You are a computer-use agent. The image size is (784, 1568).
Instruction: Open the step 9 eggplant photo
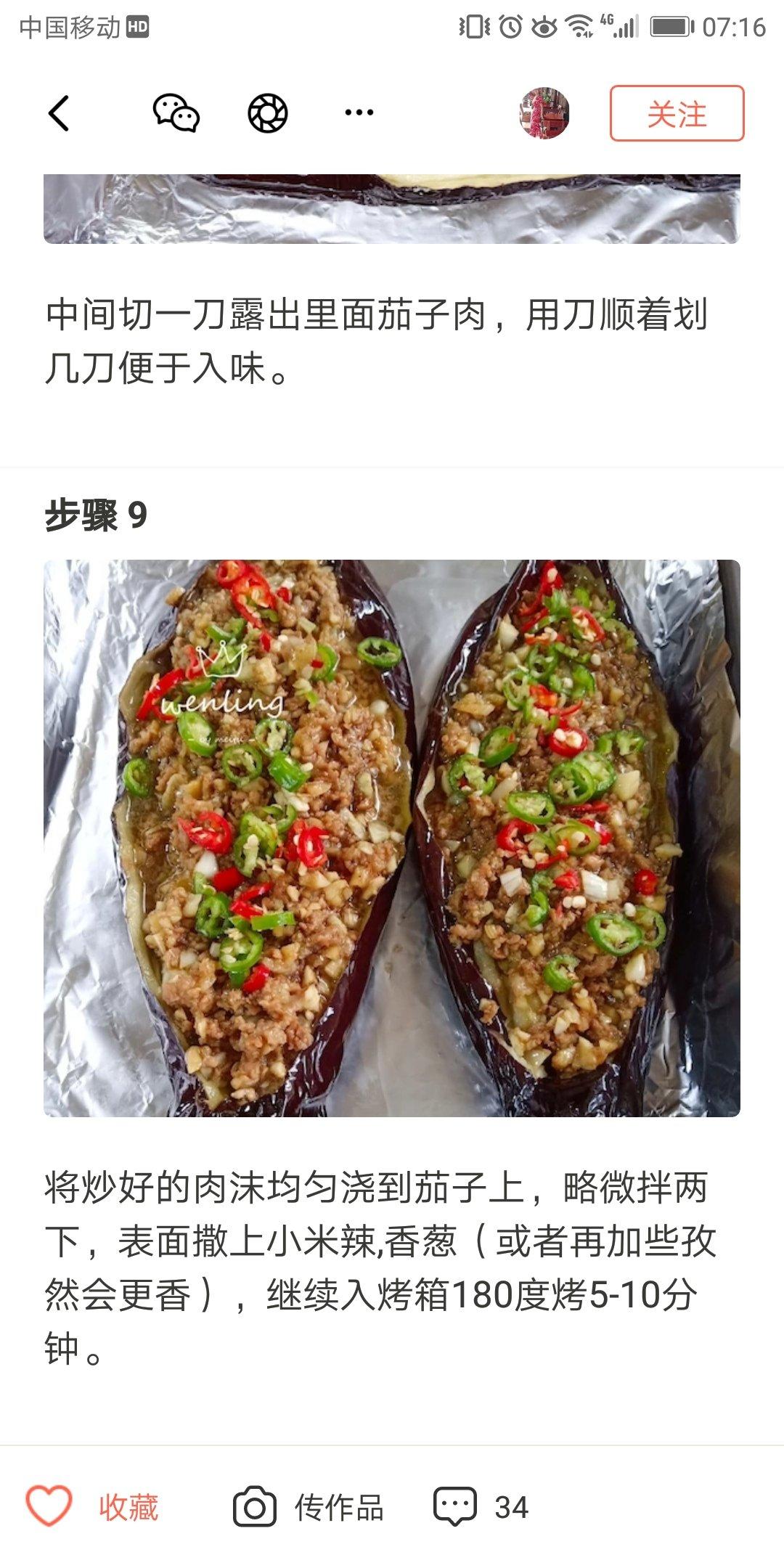click(392, 838)
